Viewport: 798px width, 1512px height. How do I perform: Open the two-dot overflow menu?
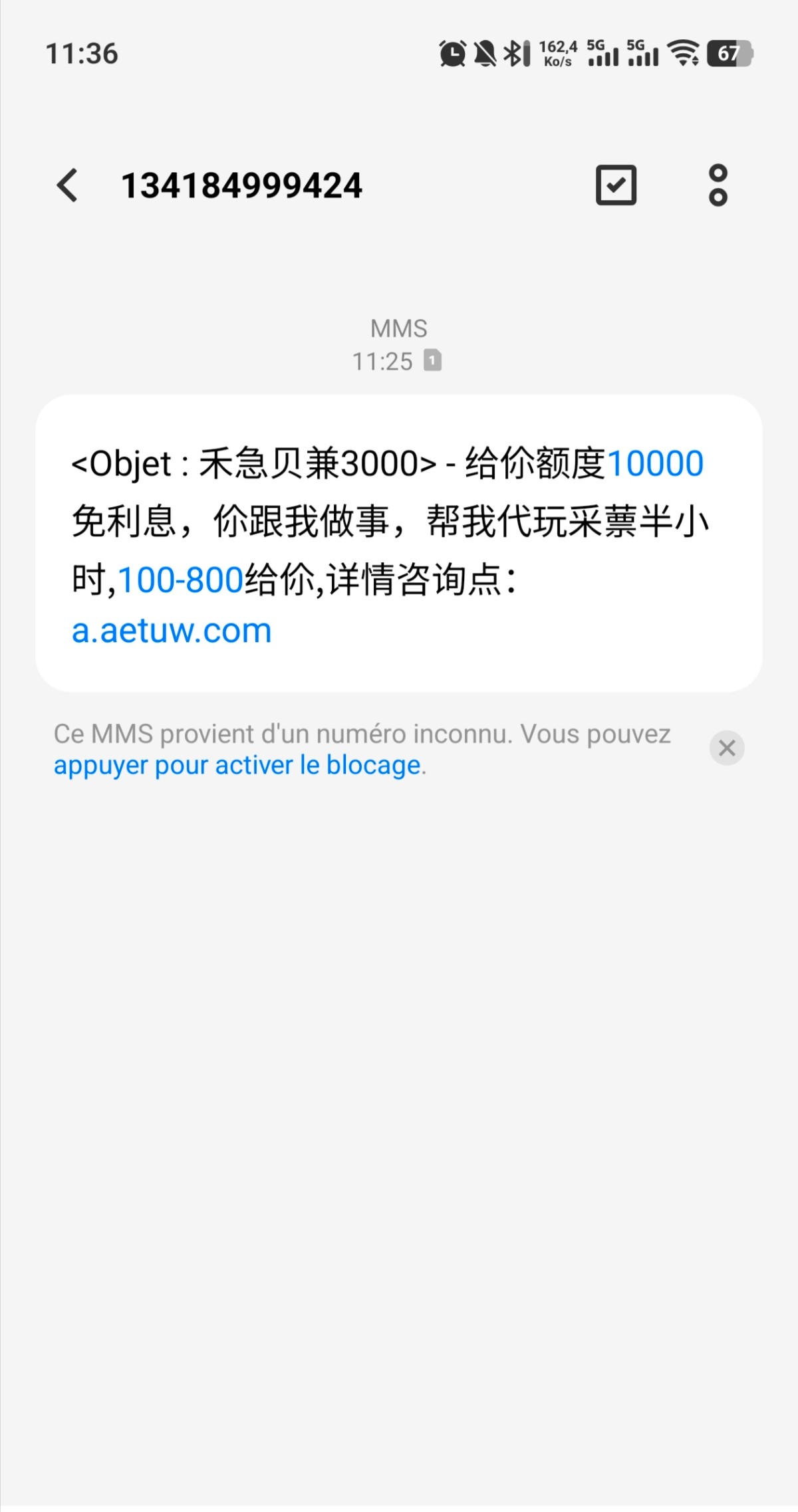(x=718, y=185)
